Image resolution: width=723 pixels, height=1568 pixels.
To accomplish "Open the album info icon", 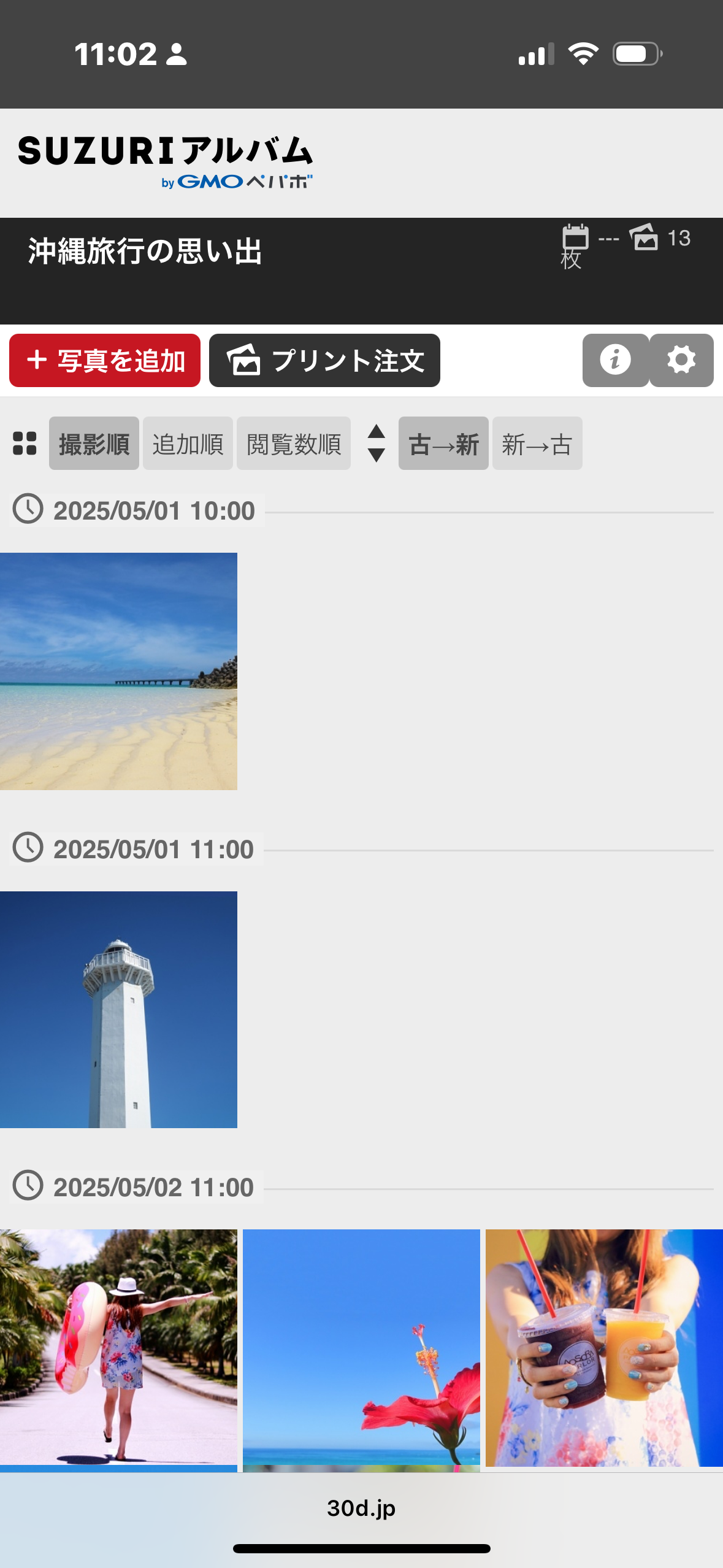I will (615, 360).
